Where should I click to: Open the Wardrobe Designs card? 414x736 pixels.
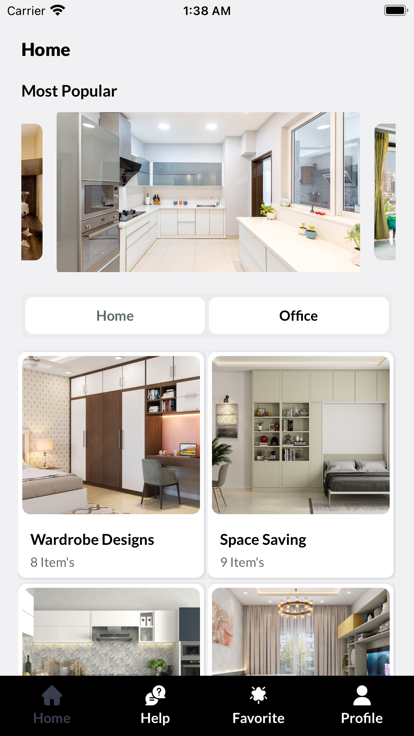tap(111, 465)
